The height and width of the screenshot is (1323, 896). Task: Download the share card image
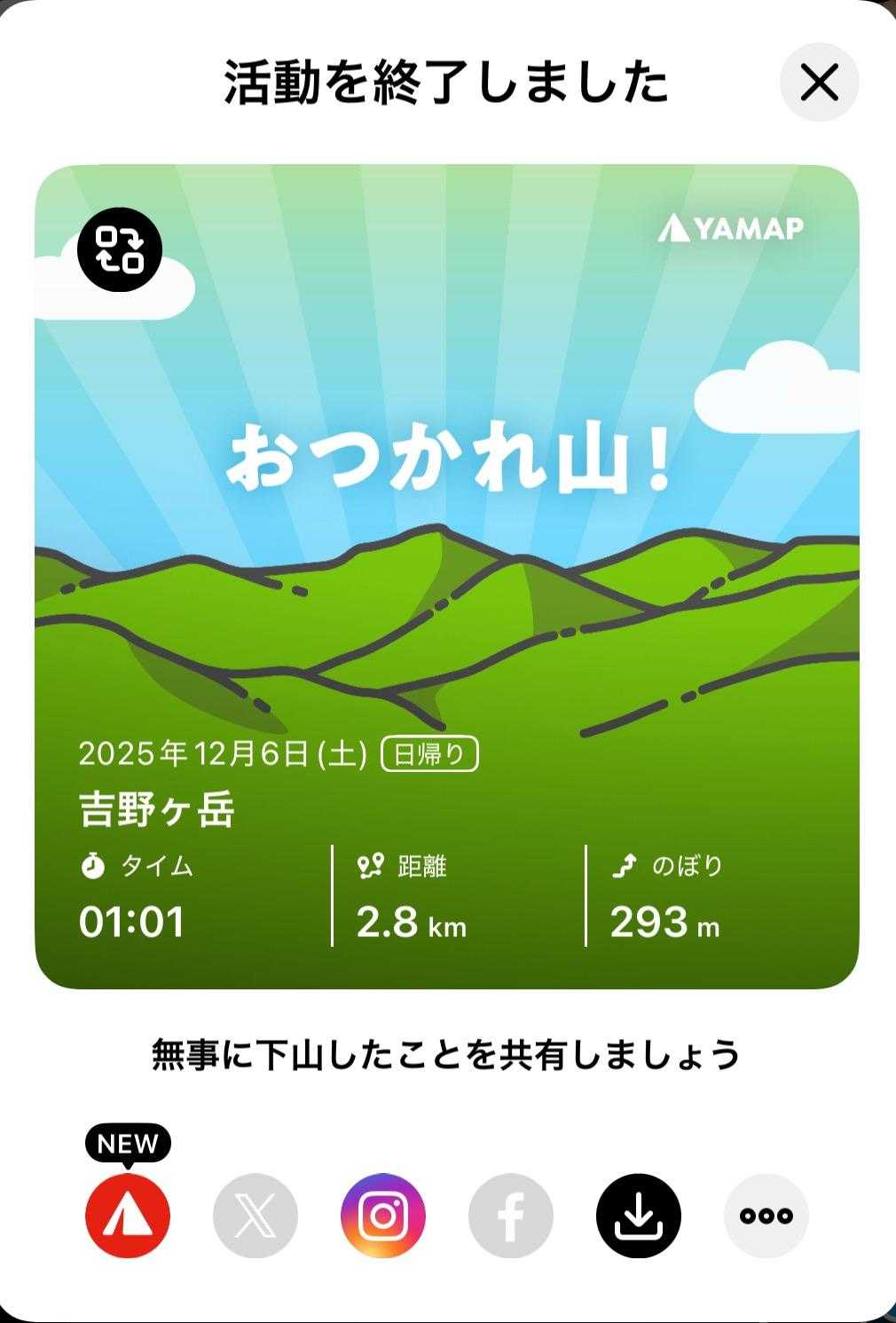click(639, 1216)
